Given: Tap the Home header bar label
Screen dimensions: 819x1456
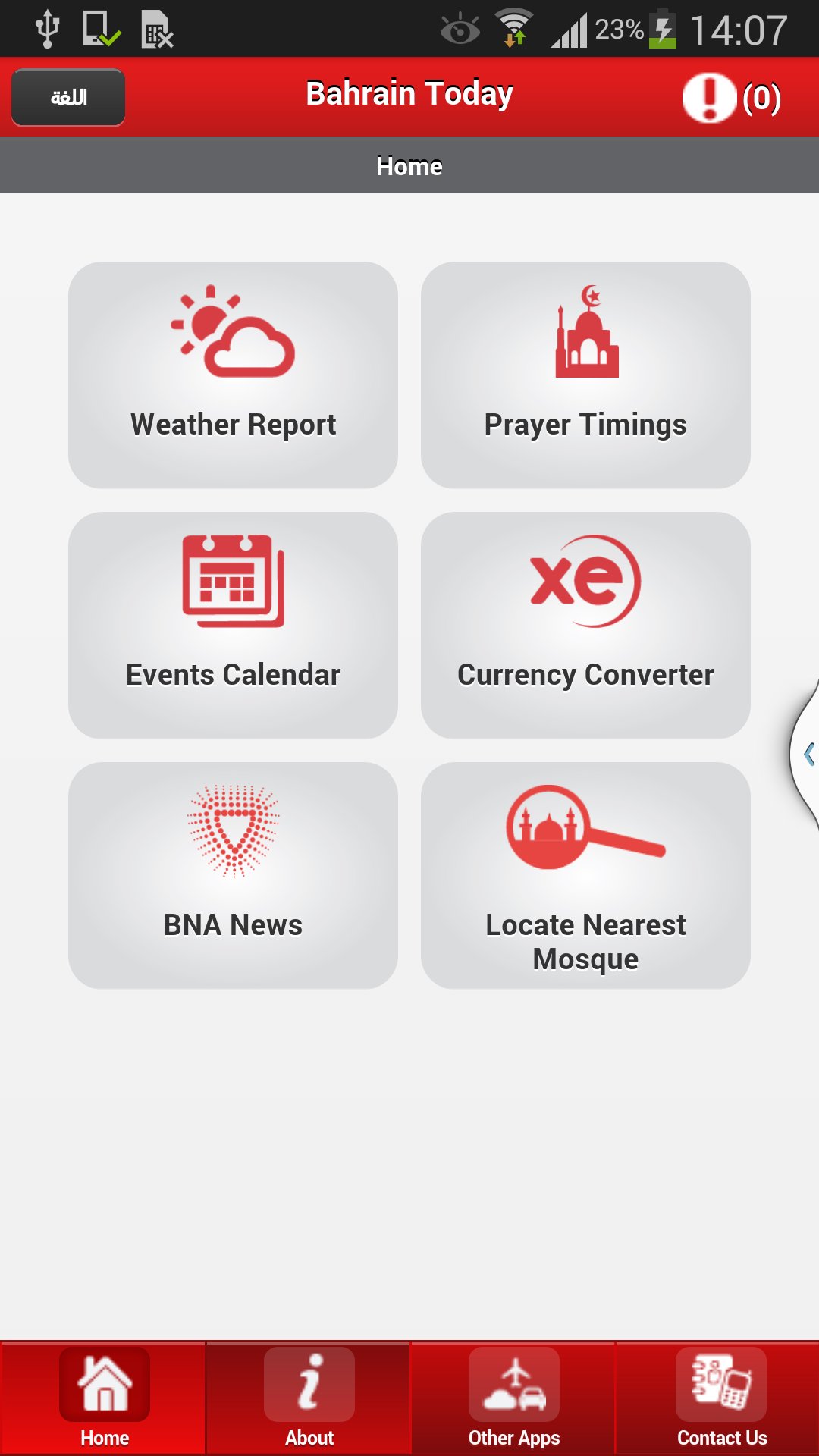Looking at the screenshot, I should click(x=409, y=165).
